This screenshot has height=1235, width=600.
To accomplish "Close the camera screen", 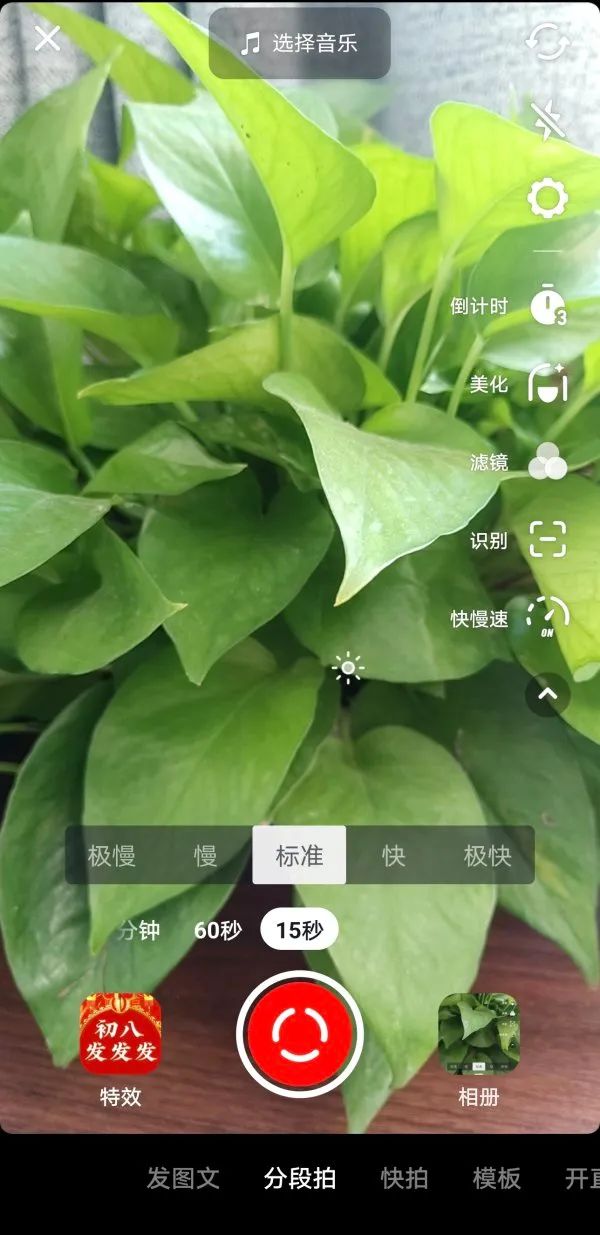I will pyautogui.click(x=47, y=39).
